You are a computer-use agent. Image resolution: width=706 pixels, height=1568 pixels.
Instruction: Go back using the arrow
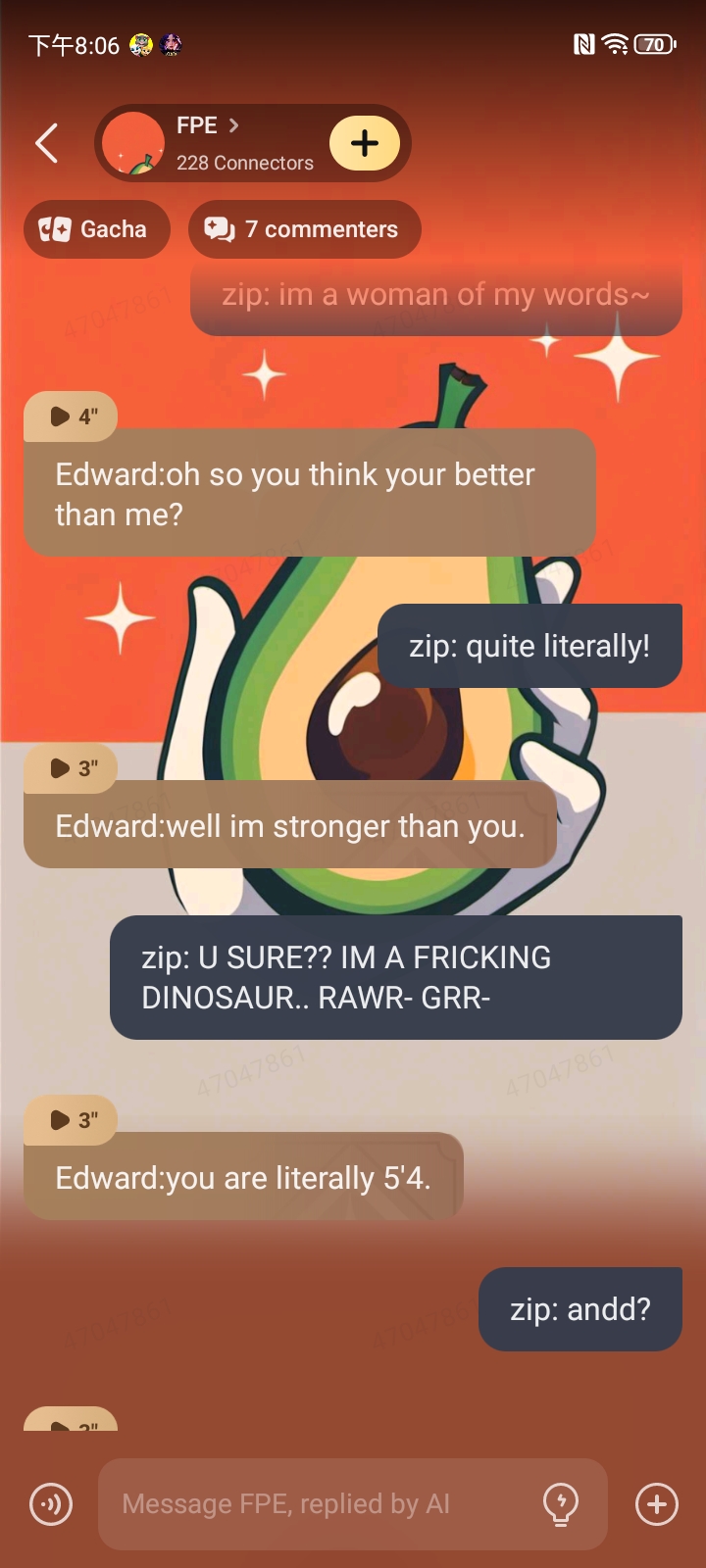47,144
